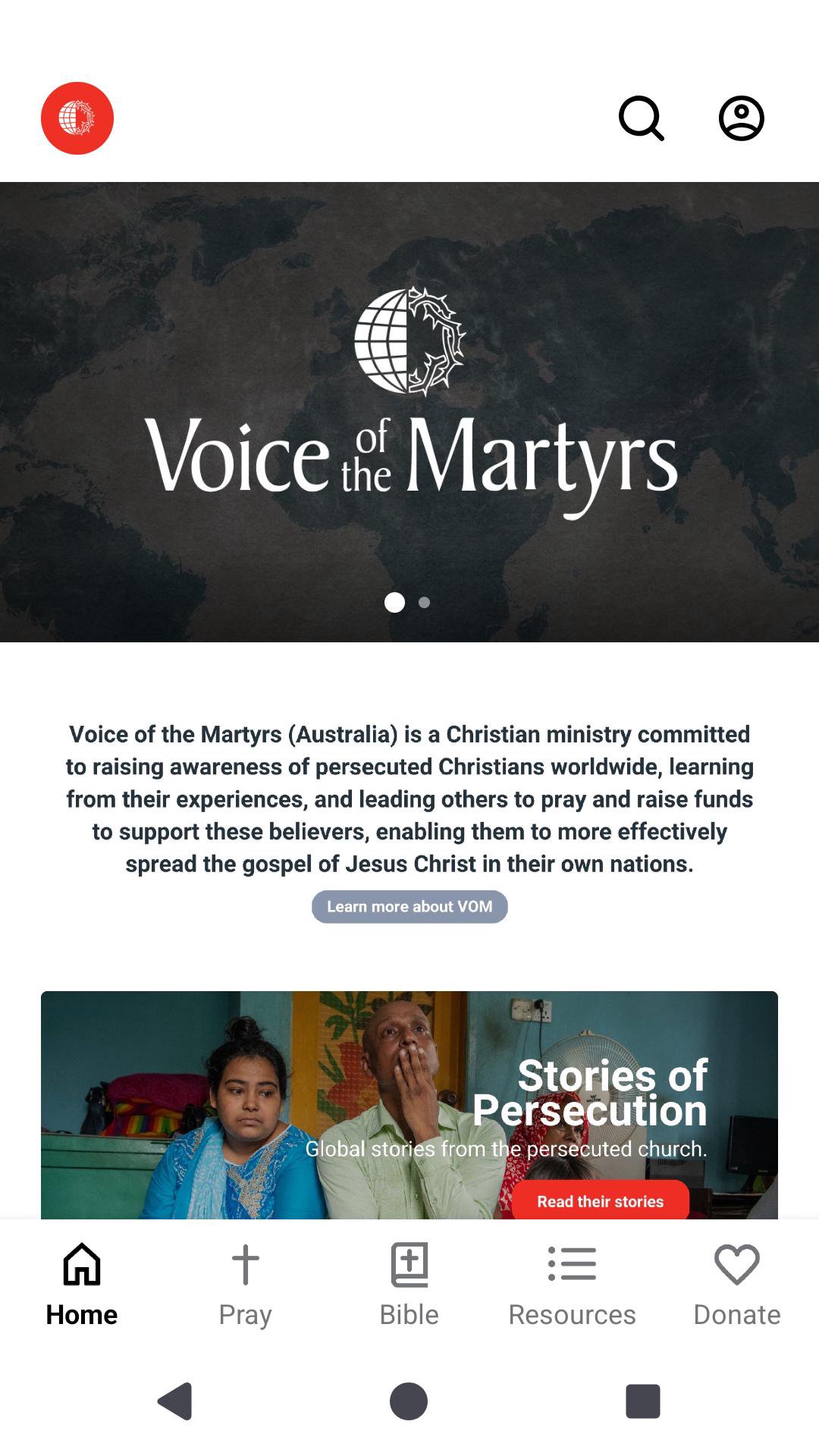819x1456 pixels.
Task: Open the user profile icon
Action: pos(741,118)
